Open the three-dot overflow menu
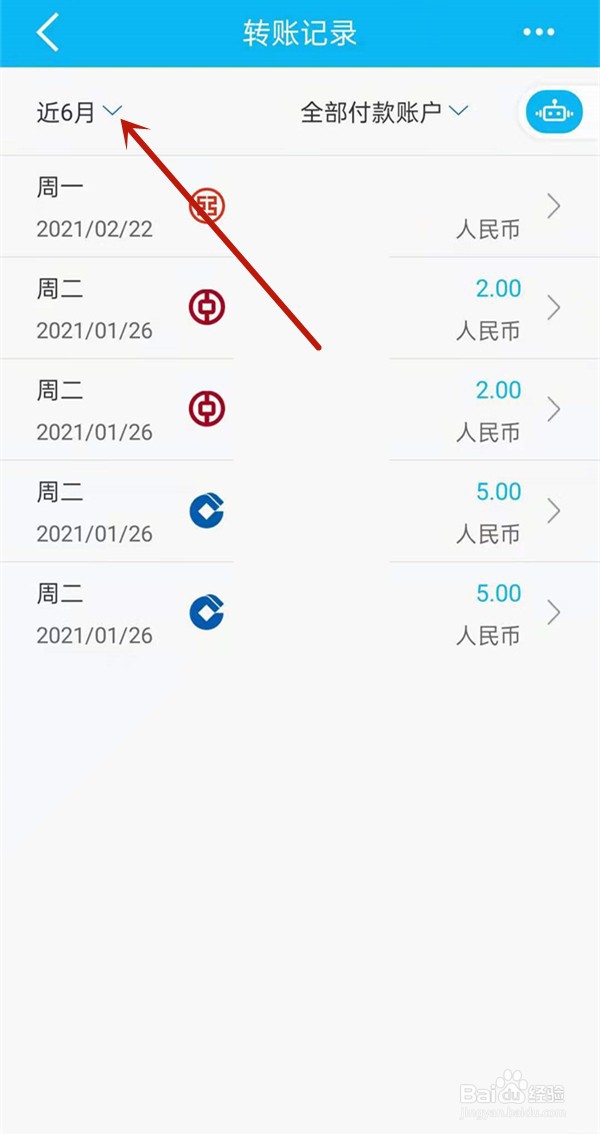Viewport: 600px width, 1134px height. (x=538, y=33)
